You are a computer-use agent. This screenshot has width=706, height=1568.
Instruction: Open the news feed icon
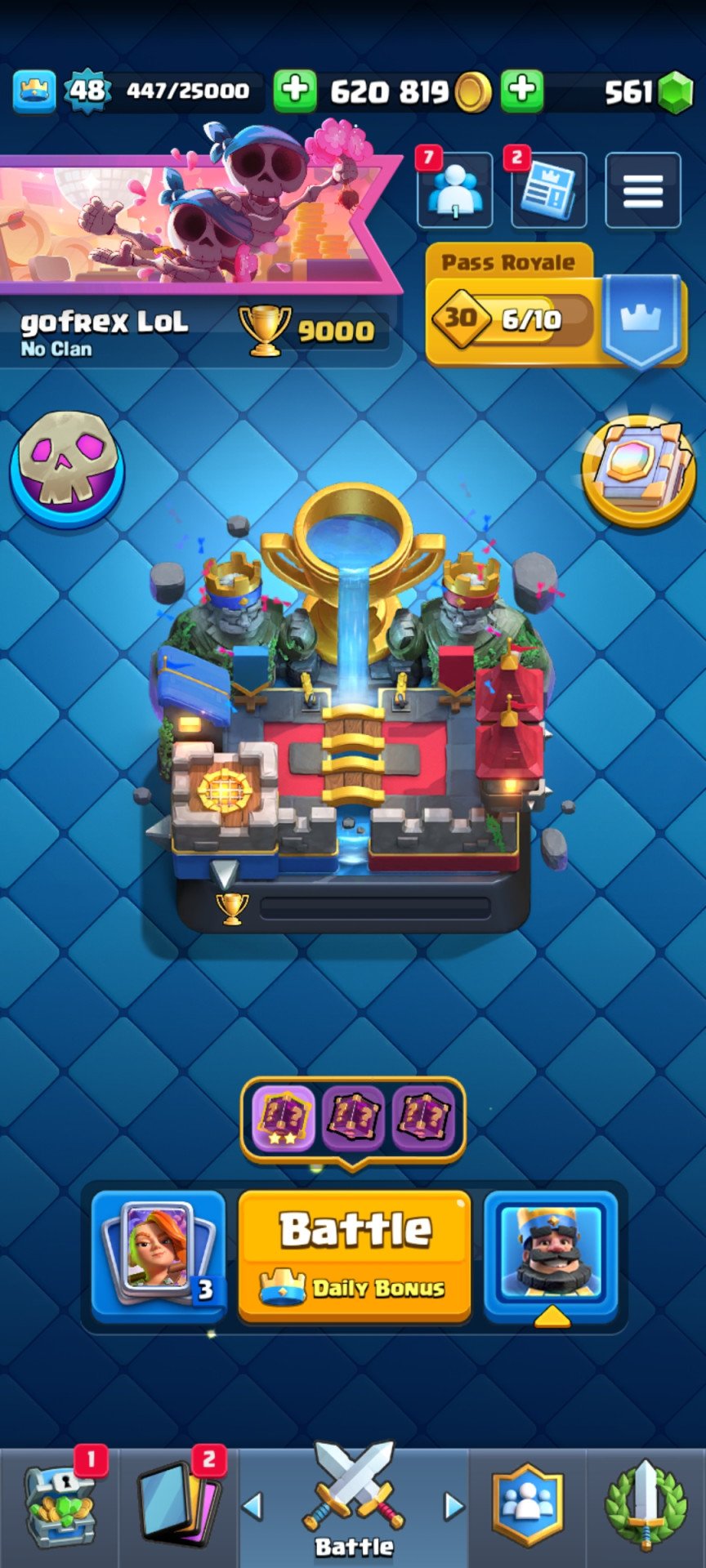point(548,190)
